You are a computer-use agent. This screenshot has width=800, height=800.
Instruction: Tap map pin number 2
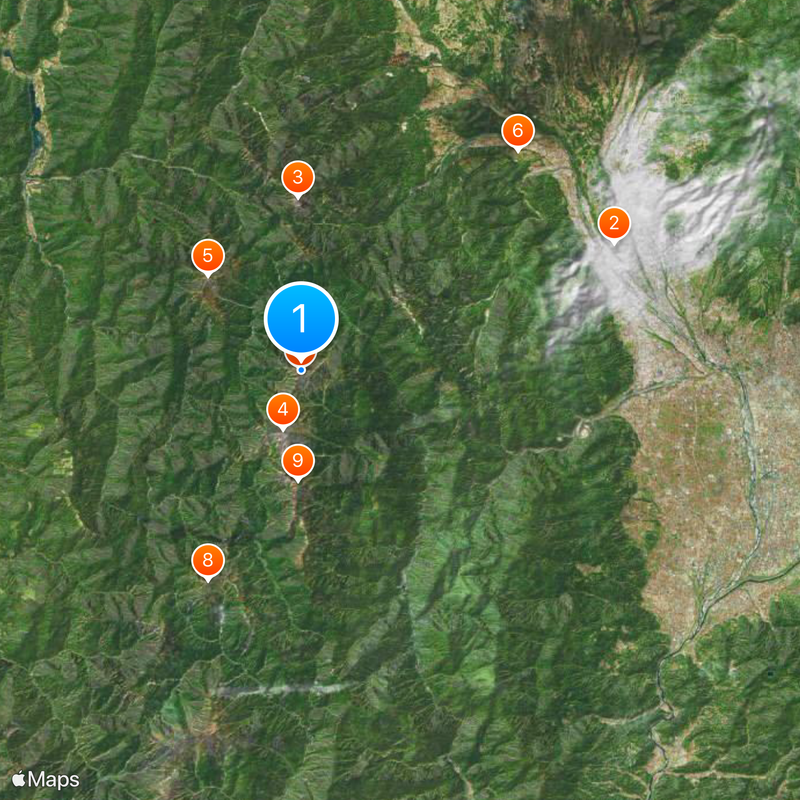pos(614,224)
